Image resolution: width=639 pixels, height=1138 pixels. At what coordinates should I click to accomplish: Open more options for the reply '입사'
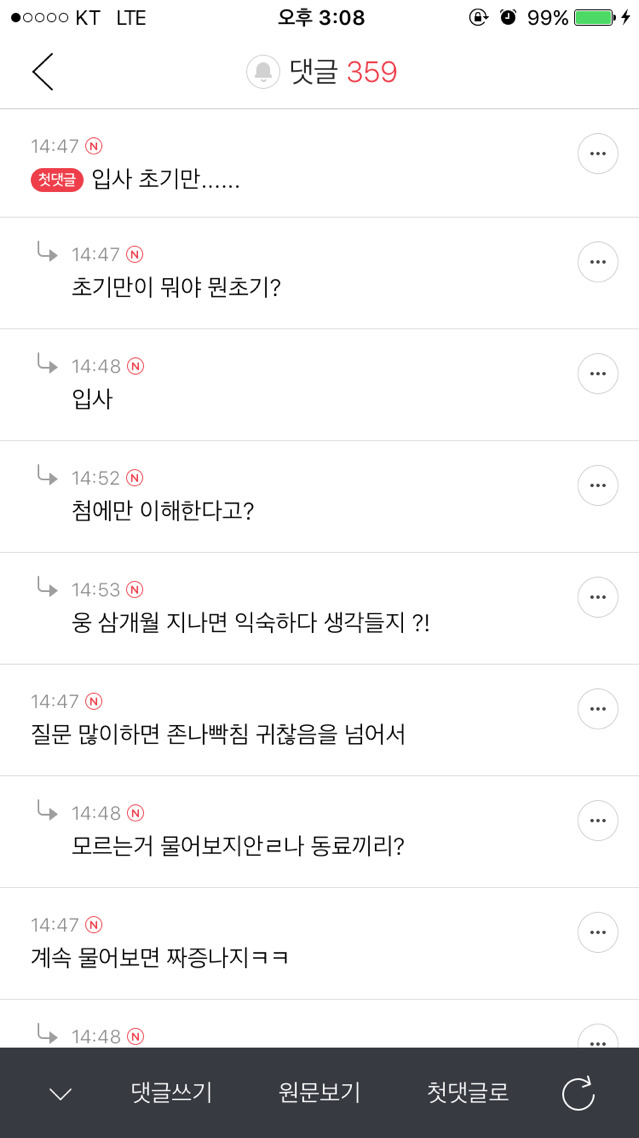tap(598, 374)
